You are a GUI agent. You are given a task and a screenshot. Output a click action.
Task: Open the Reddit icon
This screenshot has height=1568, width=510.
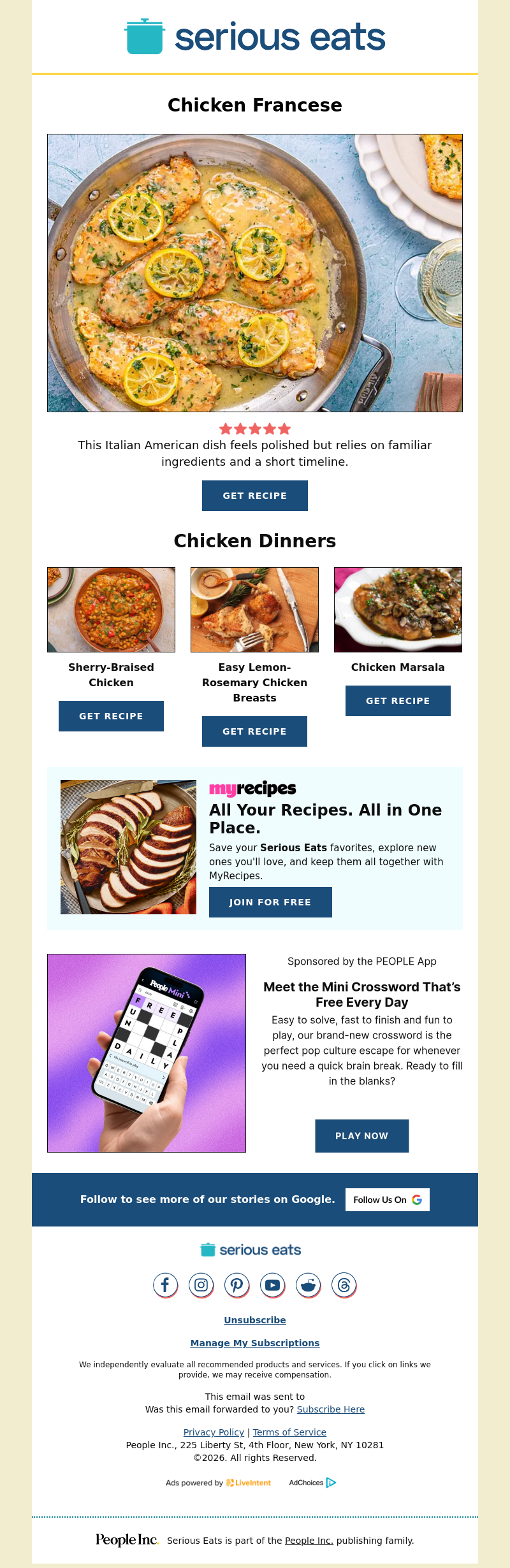coord(308,1285)
